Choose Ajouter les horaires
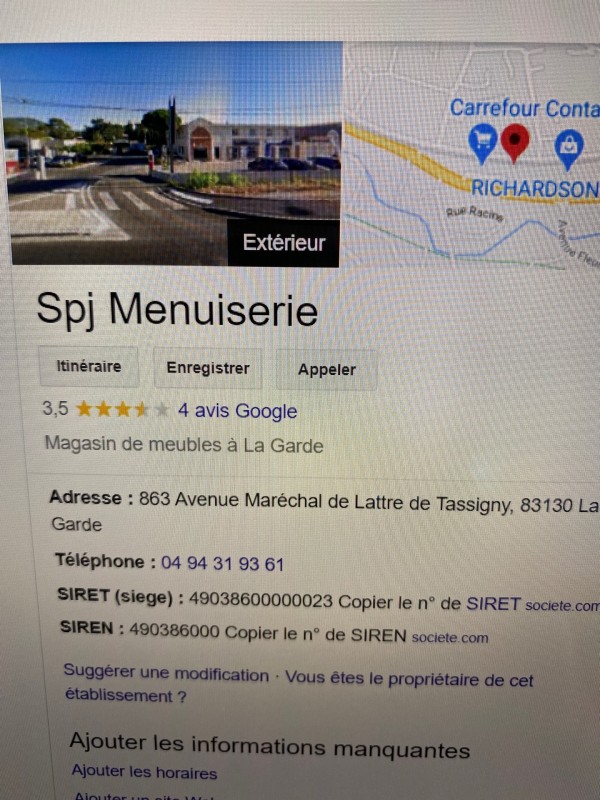The image size is (600, 800). pos(144,772)
